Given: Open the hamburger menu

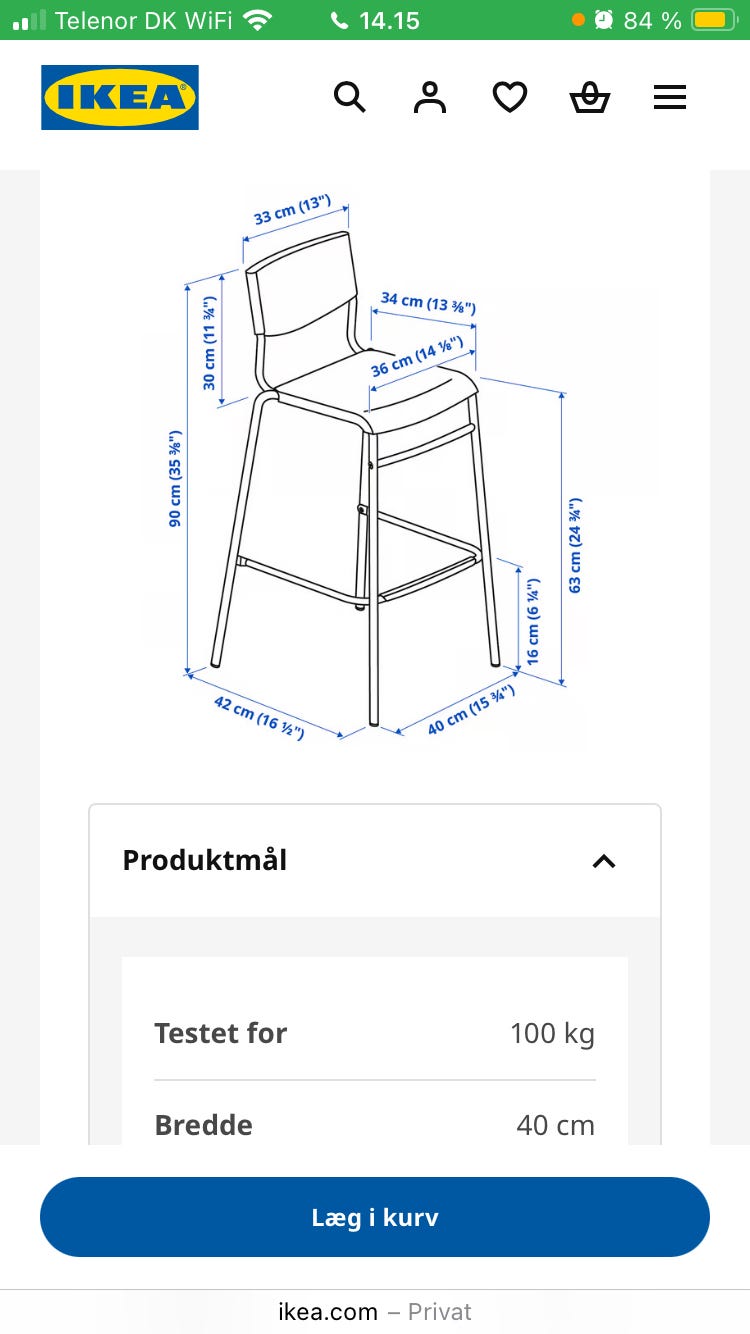Looking at the screenshot, I should pos(670,97).
